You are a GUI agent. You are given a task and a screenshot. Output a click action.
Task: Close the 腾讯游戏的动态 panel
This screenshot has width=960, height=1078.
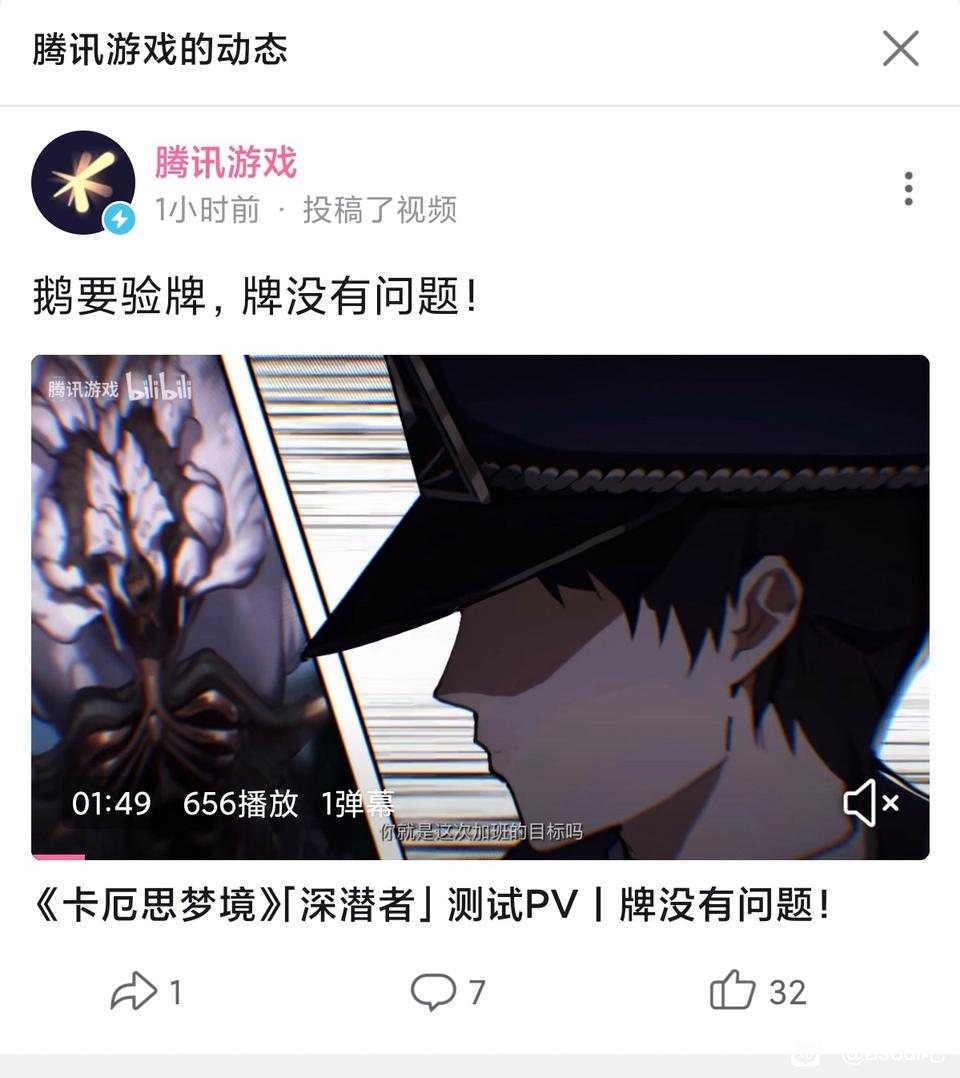901,48
